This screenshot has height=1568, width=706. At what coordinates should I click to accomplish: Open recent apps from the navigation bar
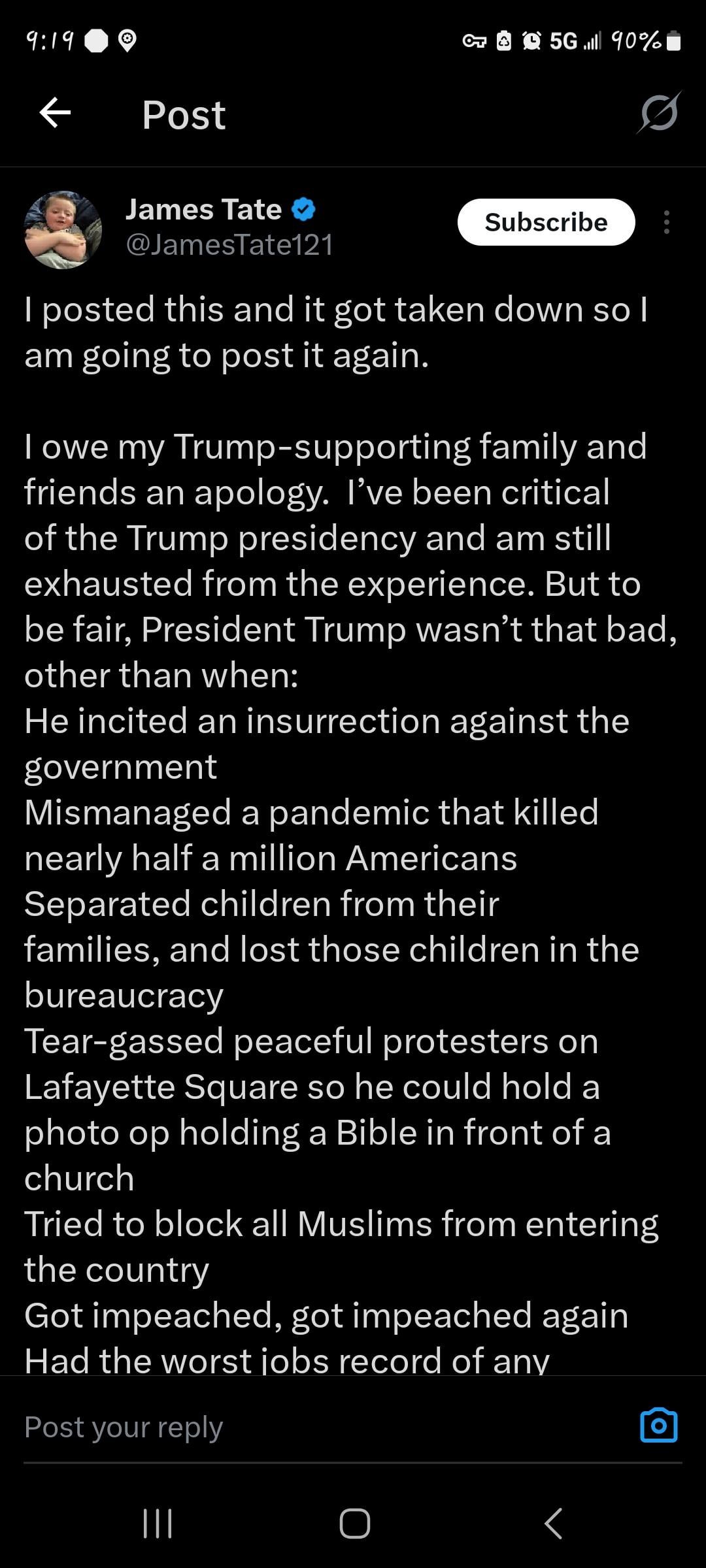coord(158,1524)
